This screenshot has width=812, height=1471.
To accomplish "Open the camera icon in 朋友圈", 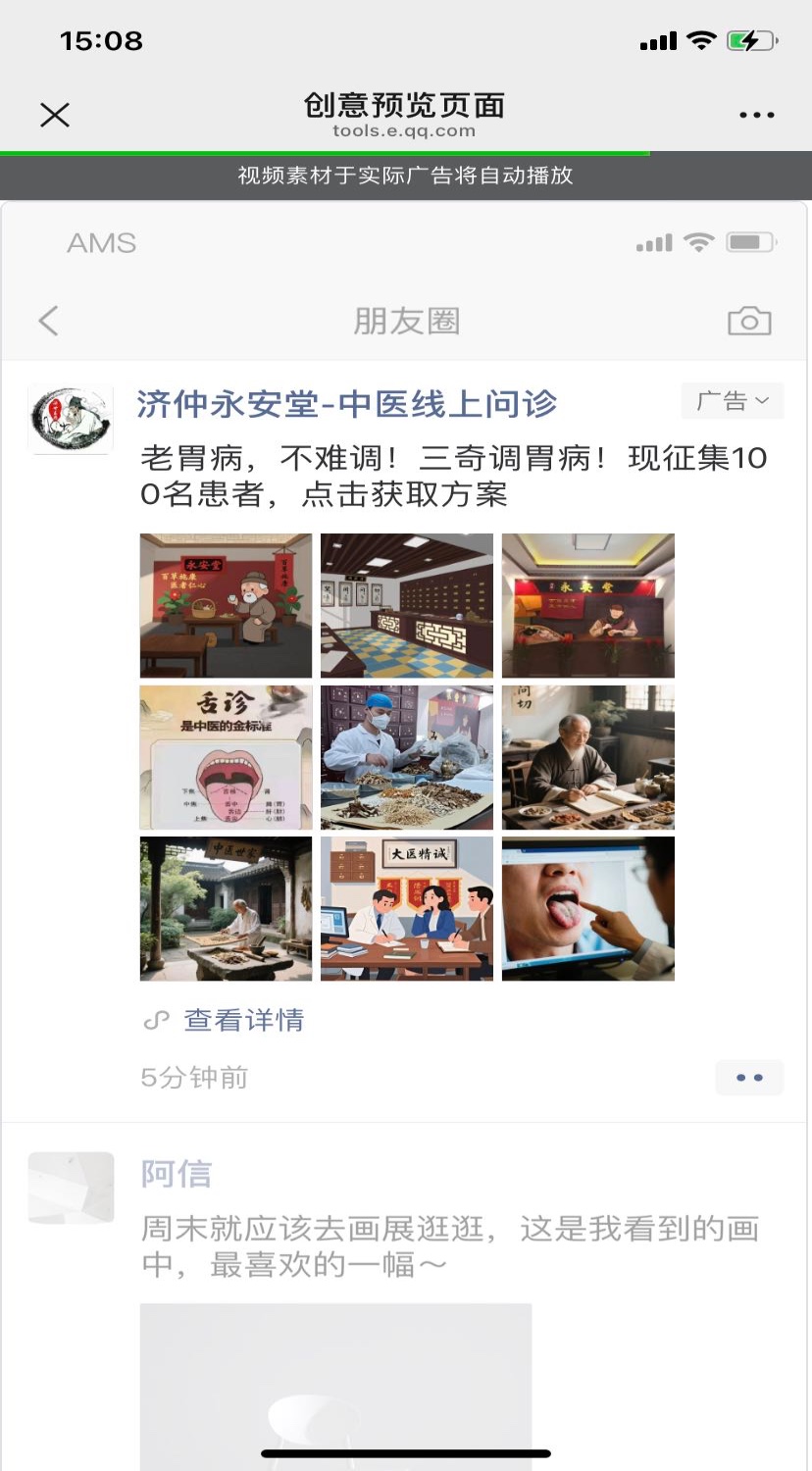I will (749, 321).
